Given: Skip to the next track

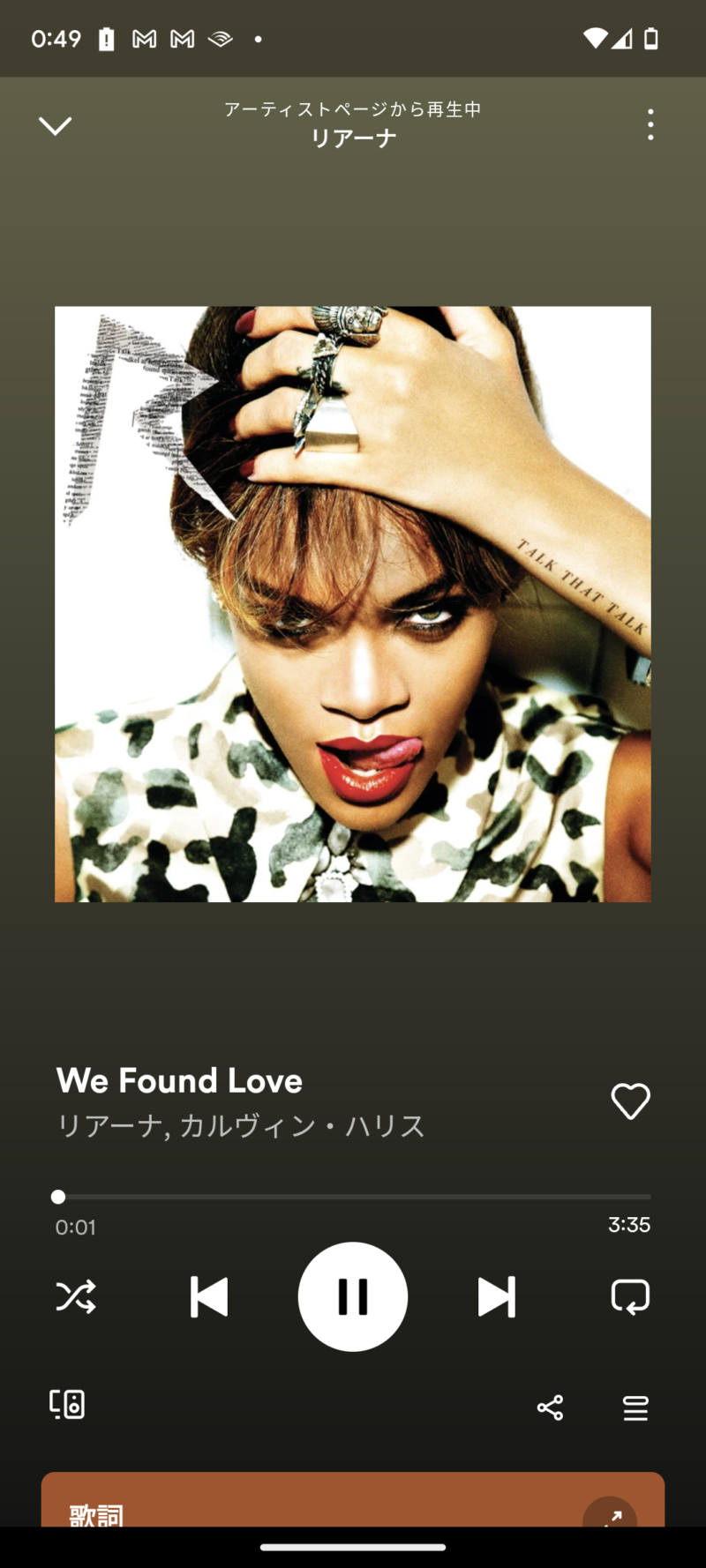Looking at the screenshot, I should tap(496, 1296).
